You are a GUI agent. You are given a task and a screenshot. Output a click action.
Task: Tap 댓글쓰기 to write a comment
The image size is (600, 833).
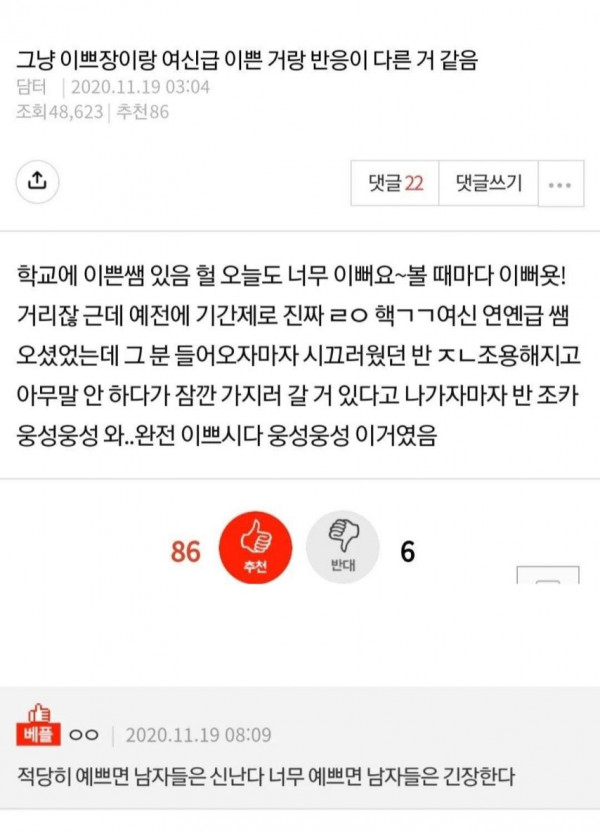[x=489, y=184]
